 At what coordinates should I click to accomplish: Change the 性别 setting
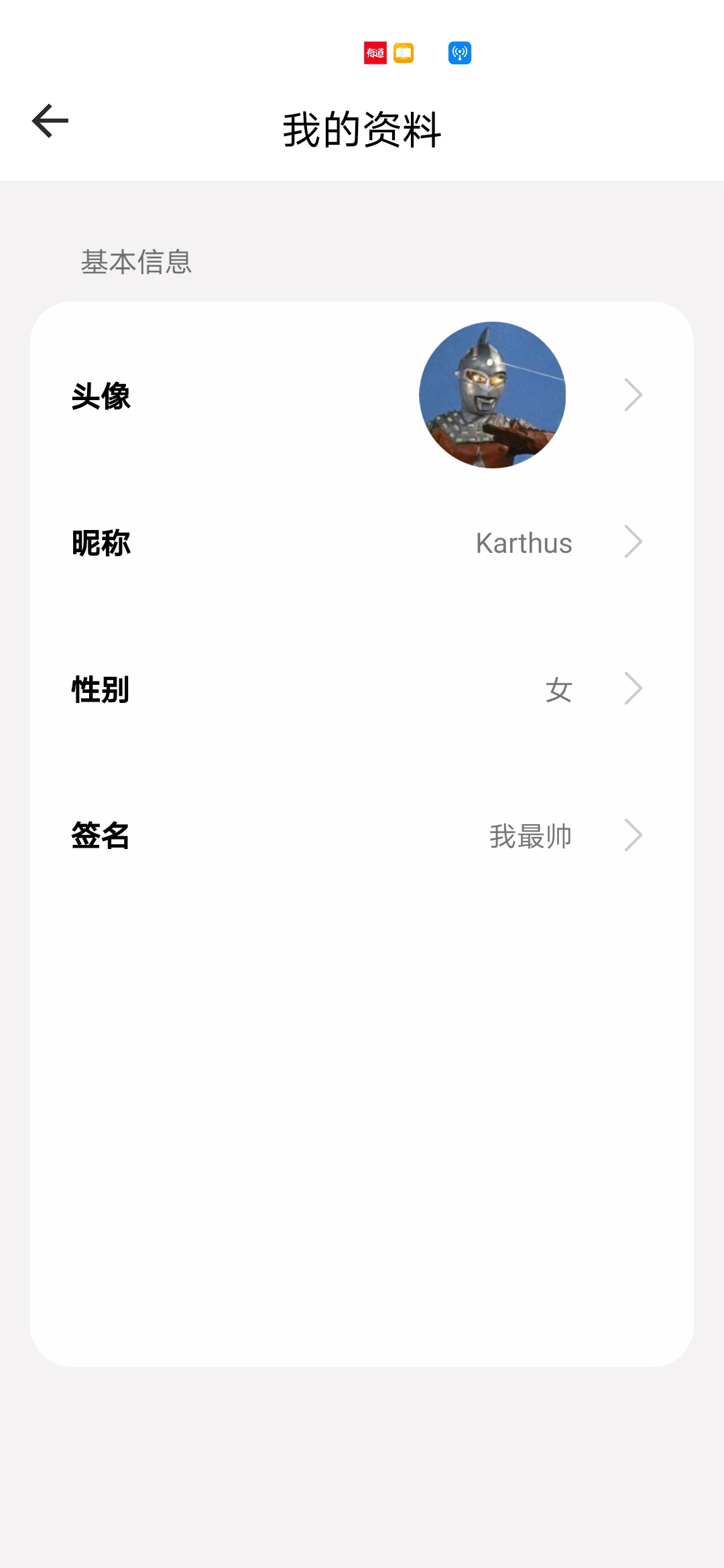coord(362,689)
